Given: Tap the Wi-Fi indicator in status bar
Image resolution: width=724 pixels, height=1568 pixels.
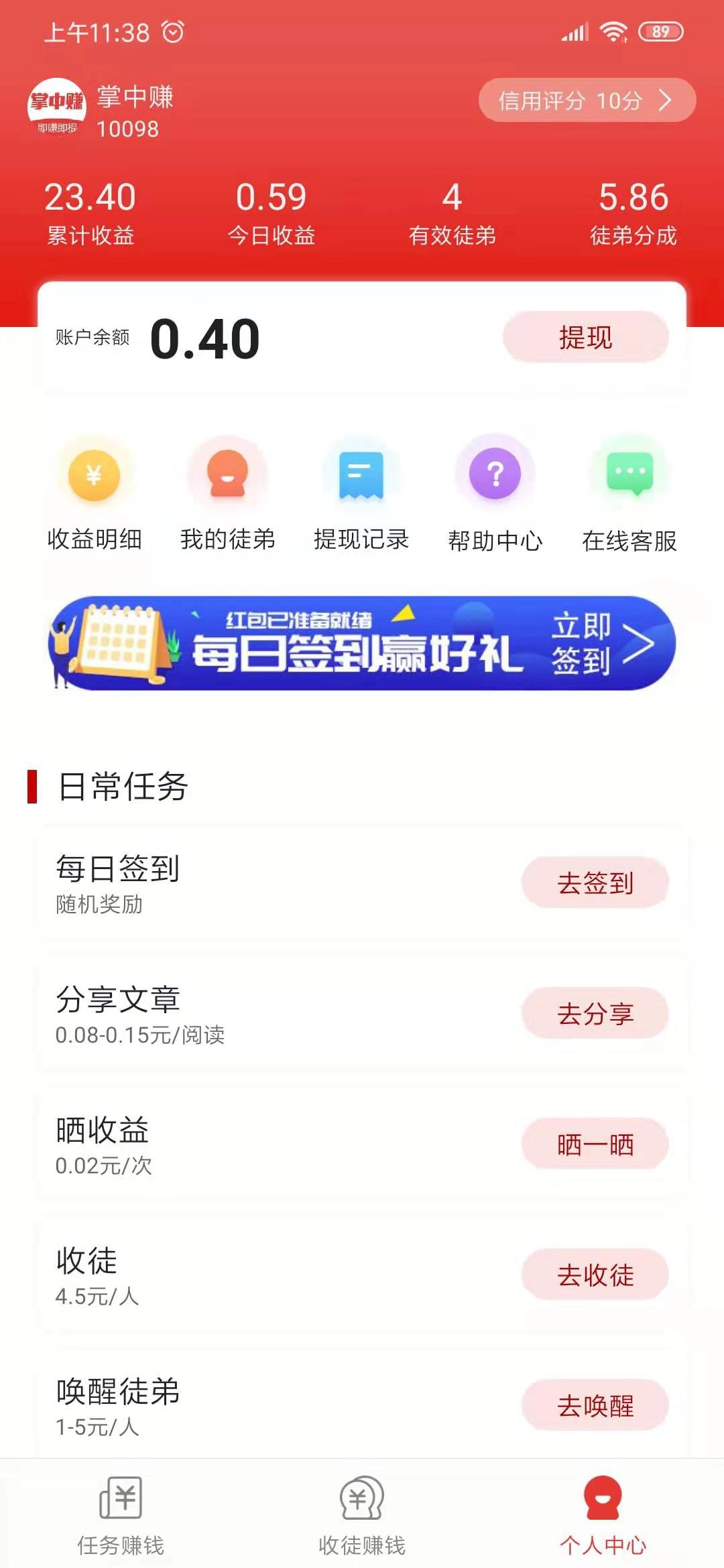Looking at the screenshot, I should [x=613, y=30].
